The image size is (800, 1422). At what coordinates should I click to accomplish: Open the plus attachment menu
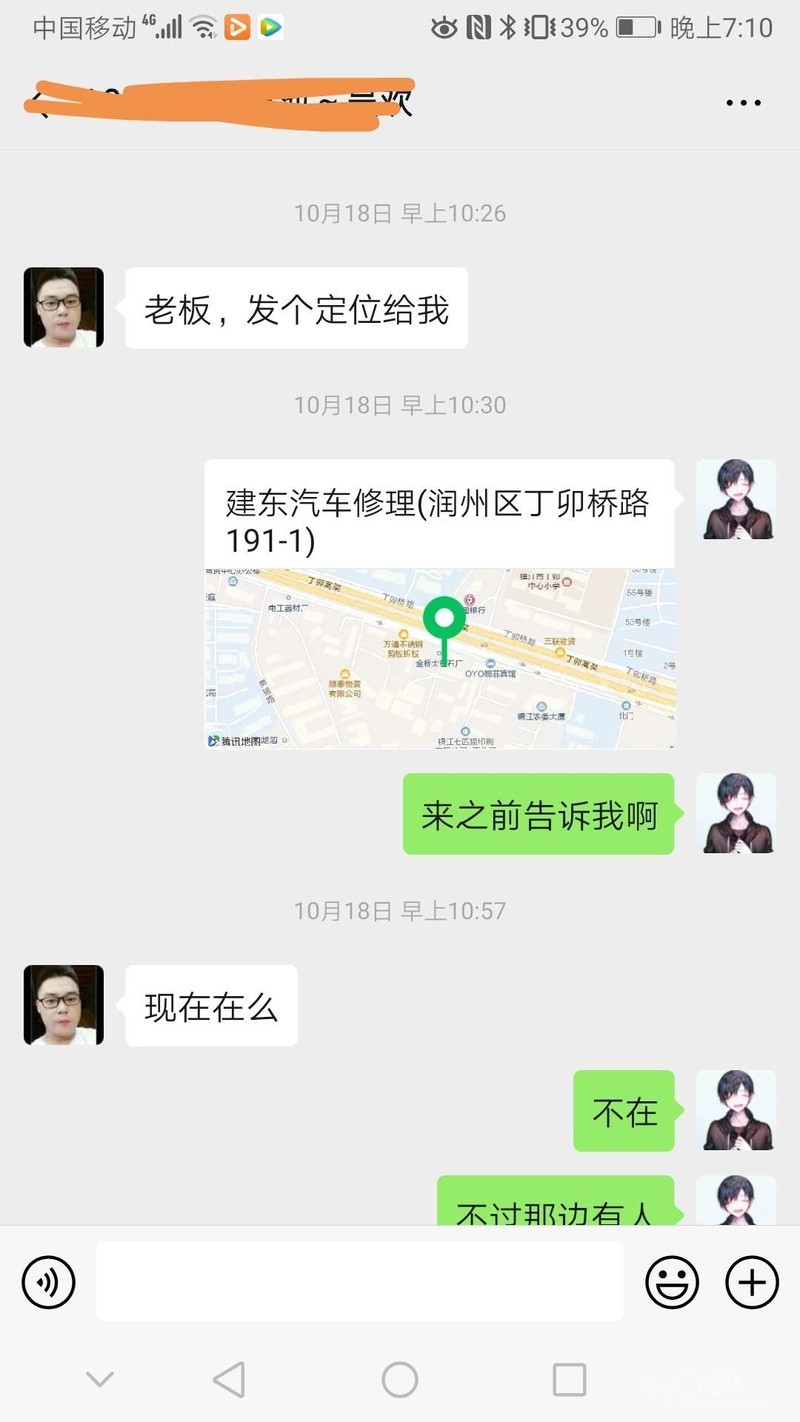pyautogui.click(x=752, y=1281)
